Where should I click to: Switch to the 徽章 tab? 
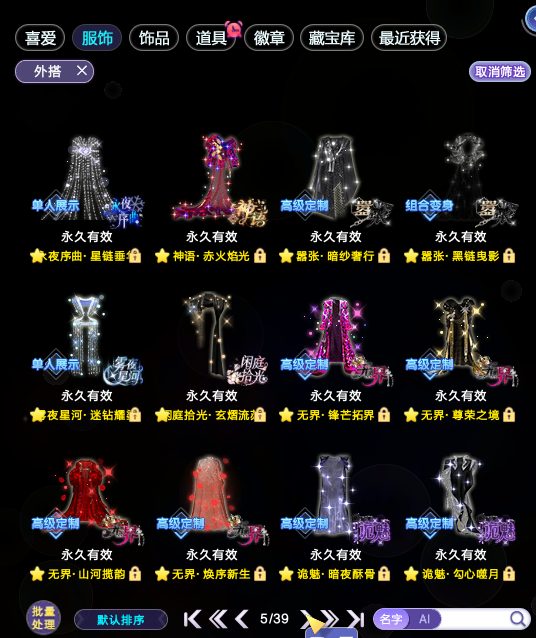pyautogui.click(x=269, y=38)
